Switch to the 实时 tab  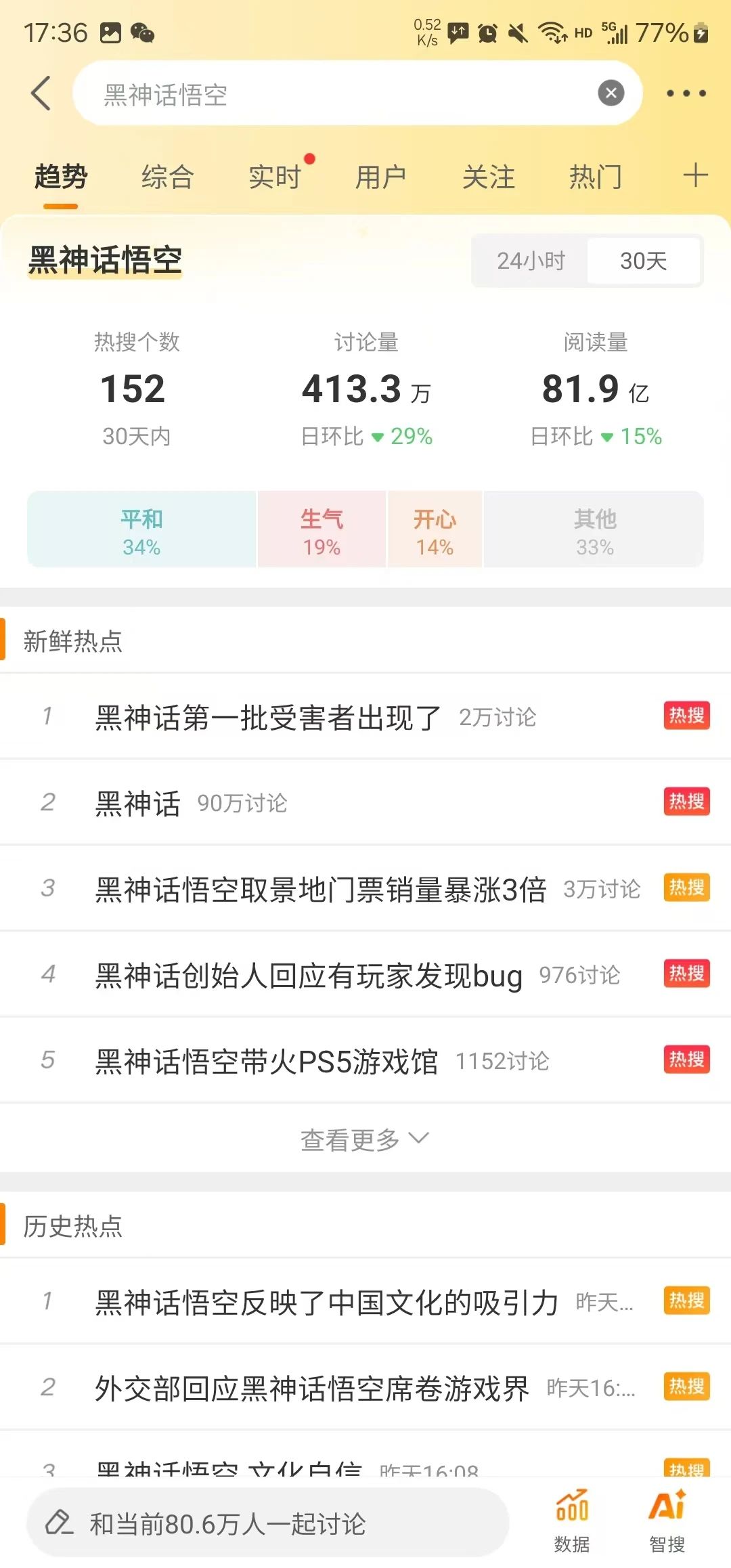tap(275, 177)
